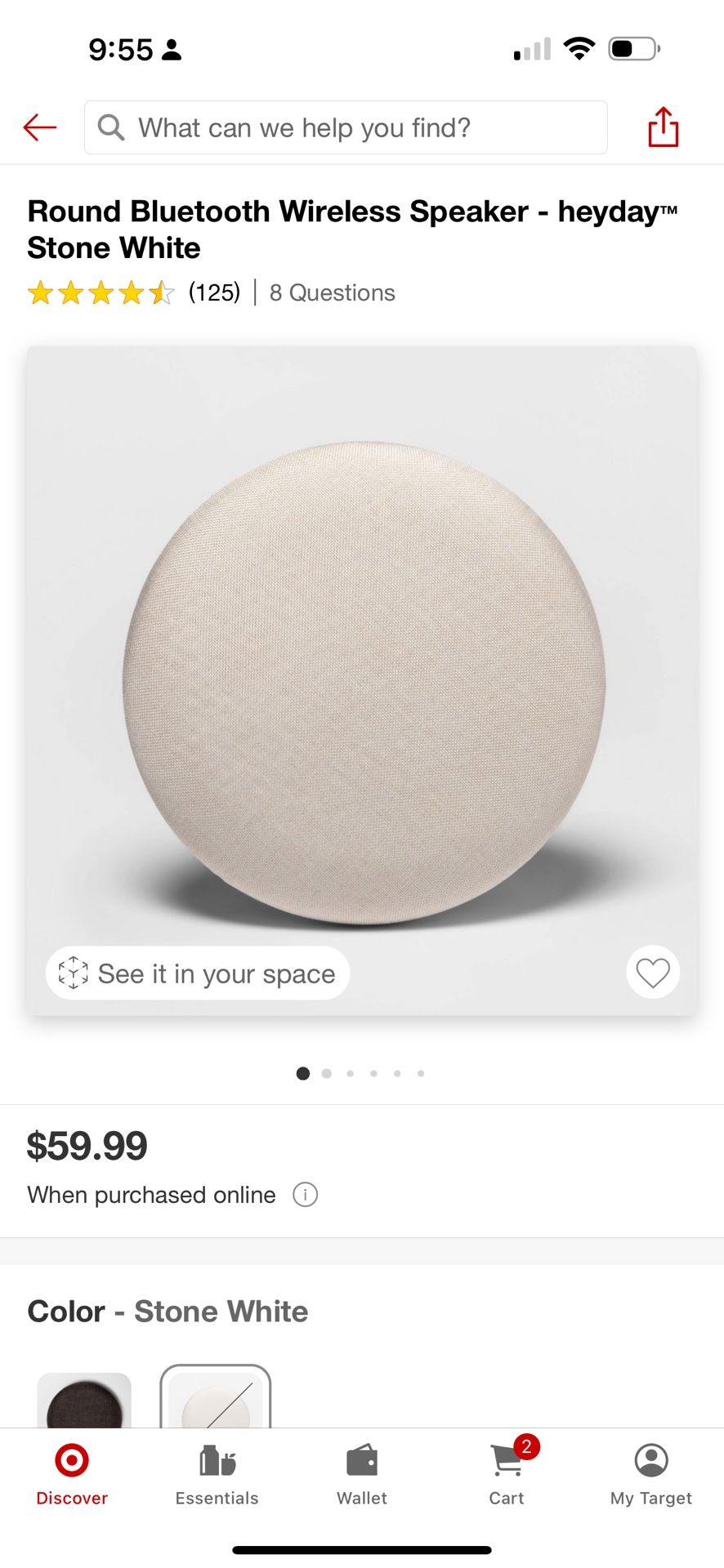Tap the last image carousel dot

click(421, 1073)
